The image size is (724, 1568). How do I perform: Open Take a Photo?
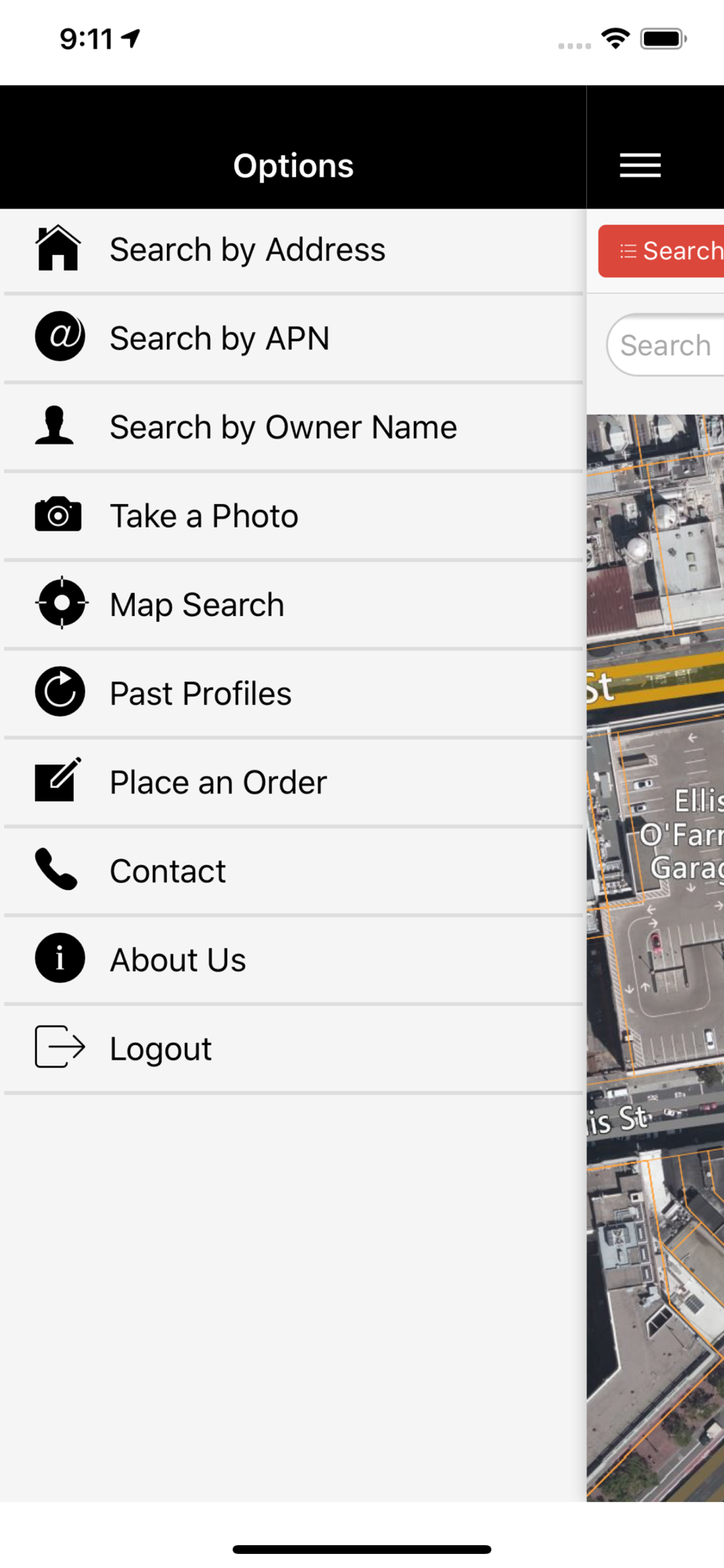293,516
